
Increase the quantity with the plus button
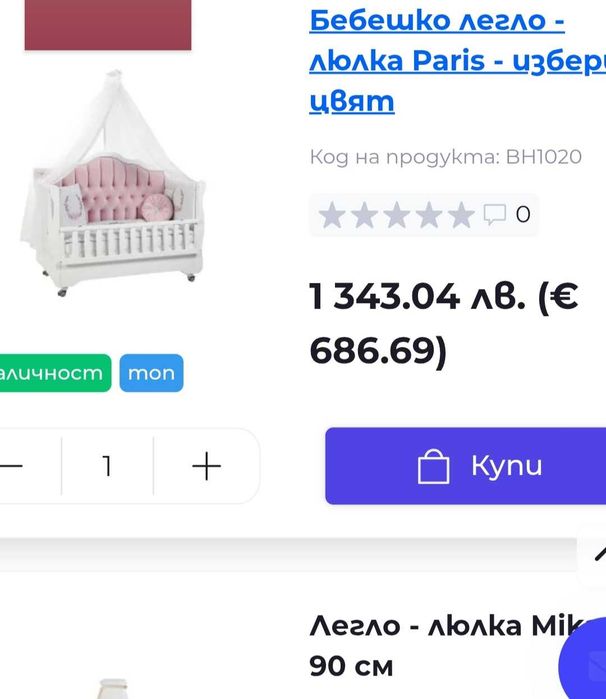point(206,466)
